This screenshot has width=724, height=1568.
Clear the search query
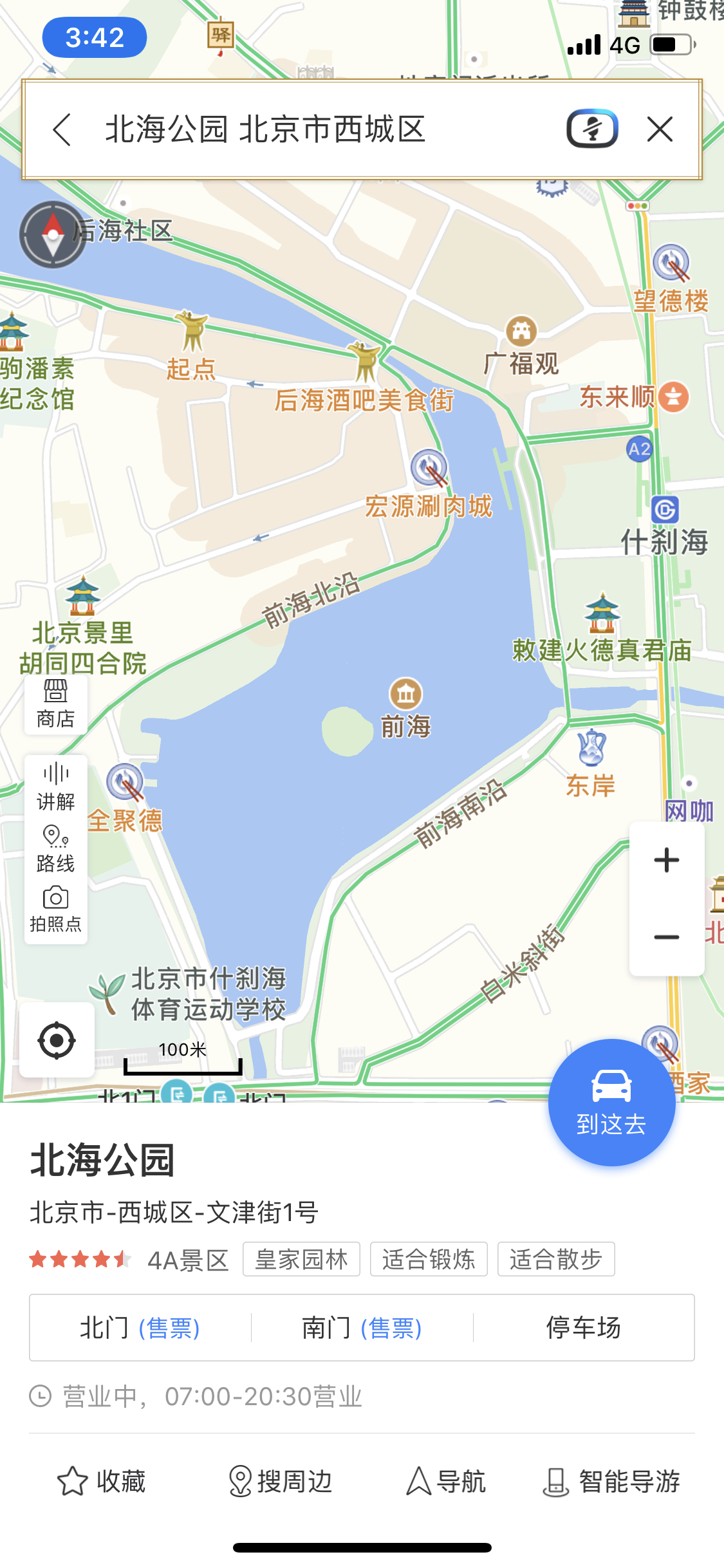pos(660,129)
